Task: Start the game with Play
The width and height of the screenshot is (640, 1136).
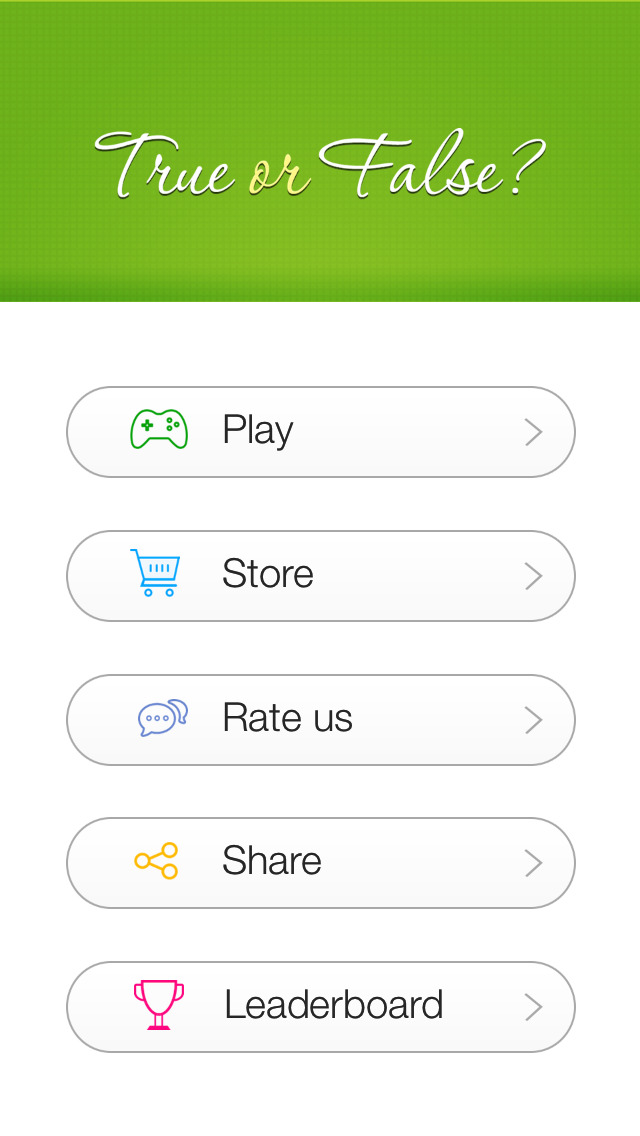Action: point(320,432)
